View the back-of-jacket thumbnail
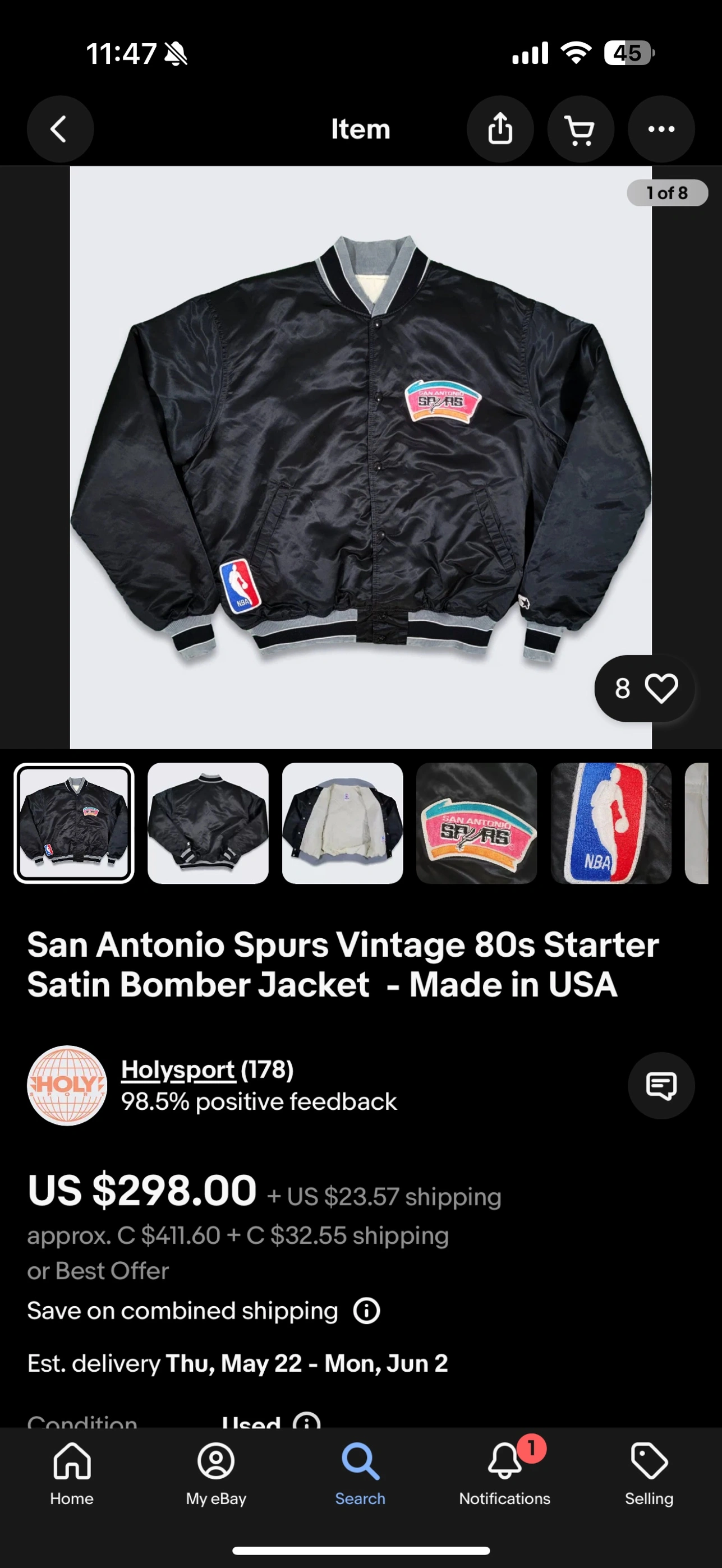The image size is (722, 1568). [x=208, y=823]
